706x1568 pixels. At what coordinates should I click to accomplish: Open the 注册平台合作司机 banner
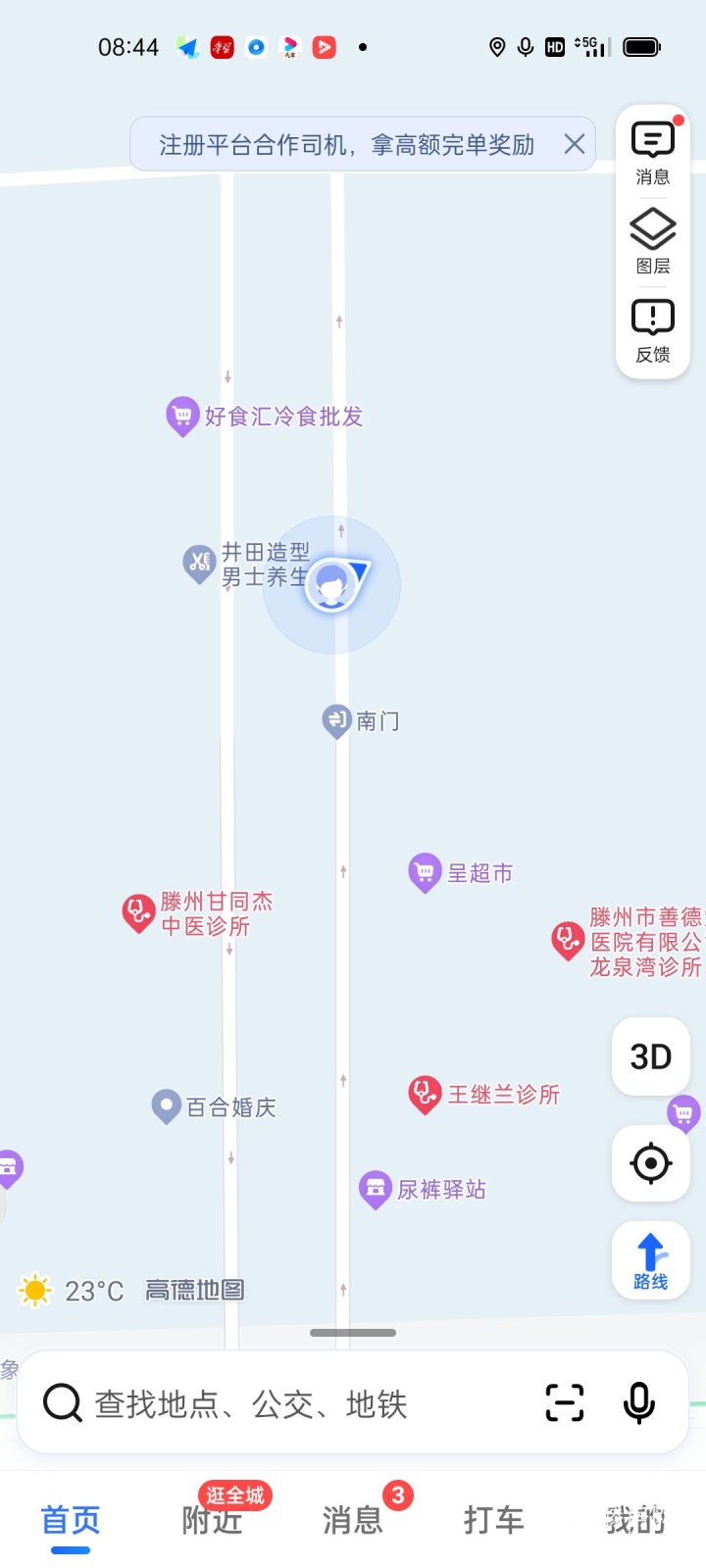tap(346, 145)
